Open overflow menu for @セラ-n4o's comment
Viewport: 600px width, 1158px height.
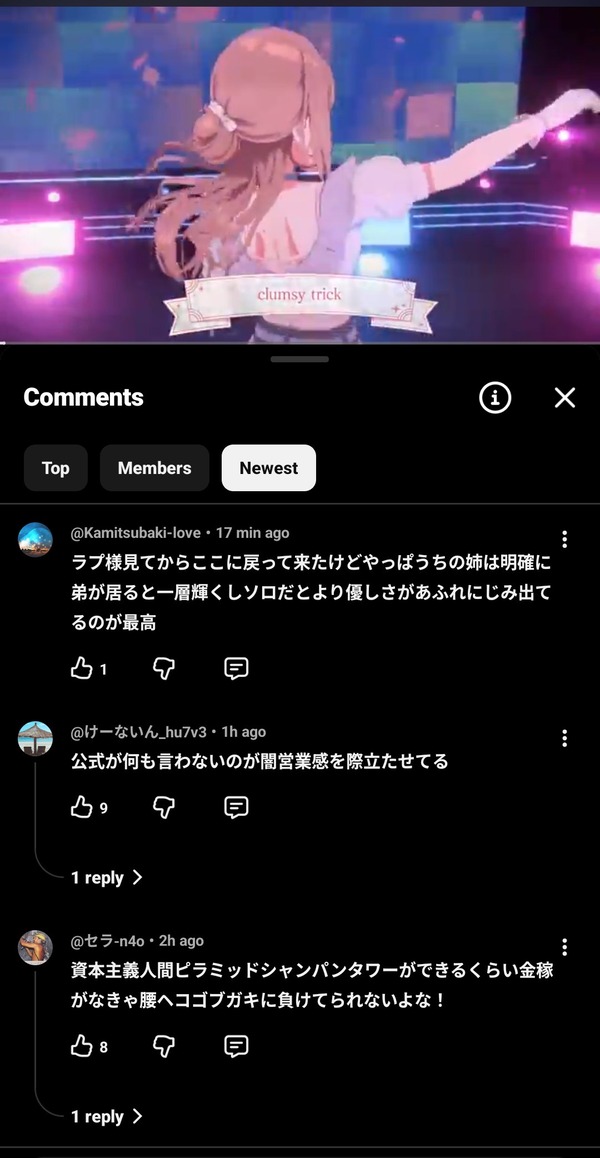pos(565,948)
